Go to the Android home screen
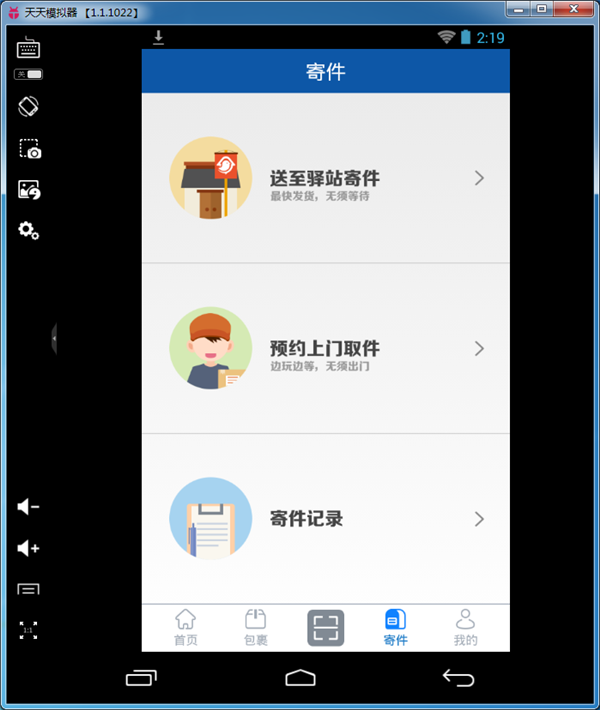 (300, 678)
